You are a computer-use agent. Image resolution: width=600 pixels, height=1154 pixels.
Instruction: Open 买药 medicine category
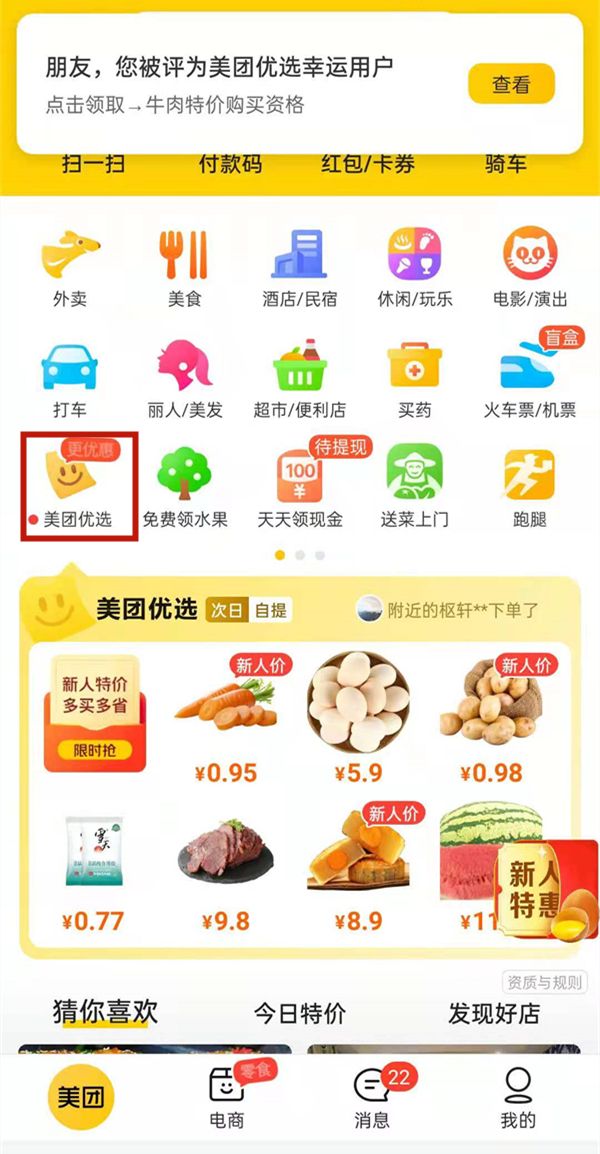(x=414, y=378)
